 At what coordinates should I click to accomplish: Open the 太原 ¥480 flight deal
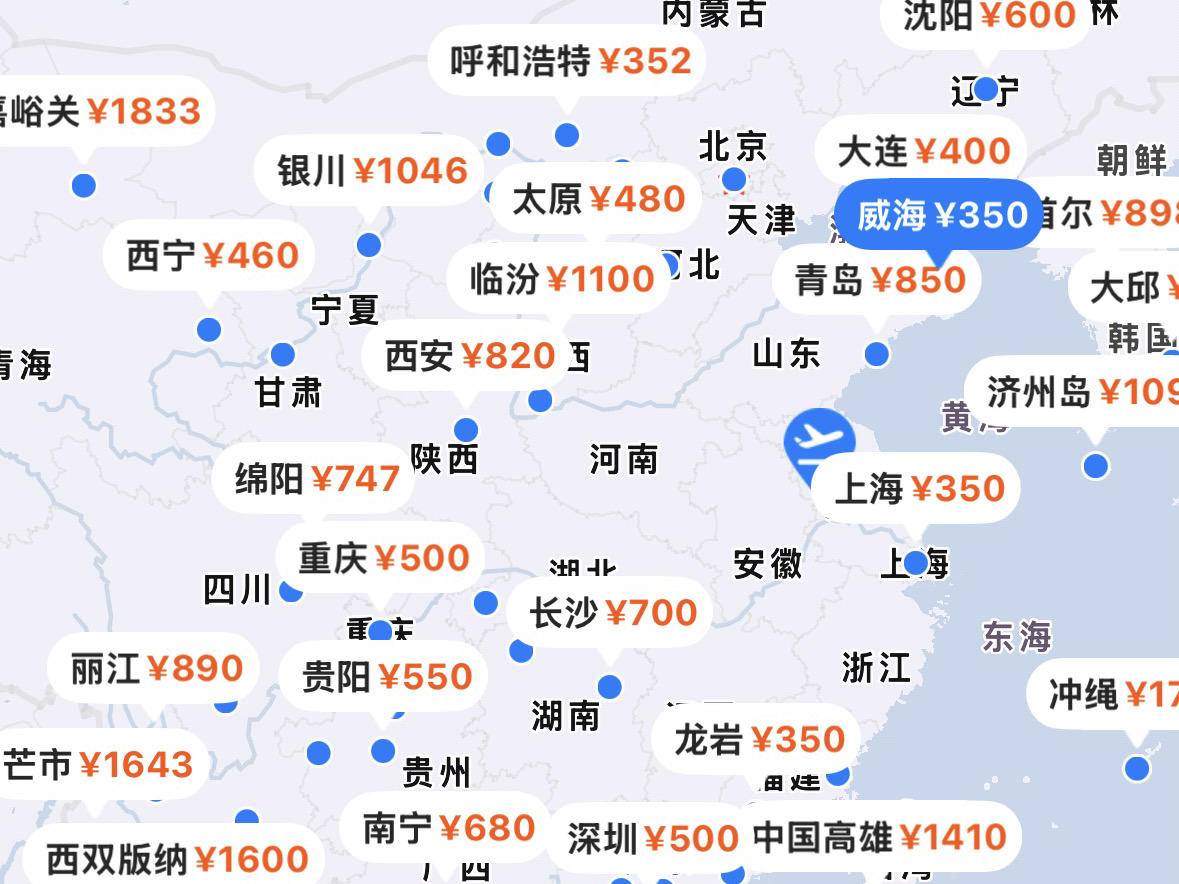coord(598,199)
